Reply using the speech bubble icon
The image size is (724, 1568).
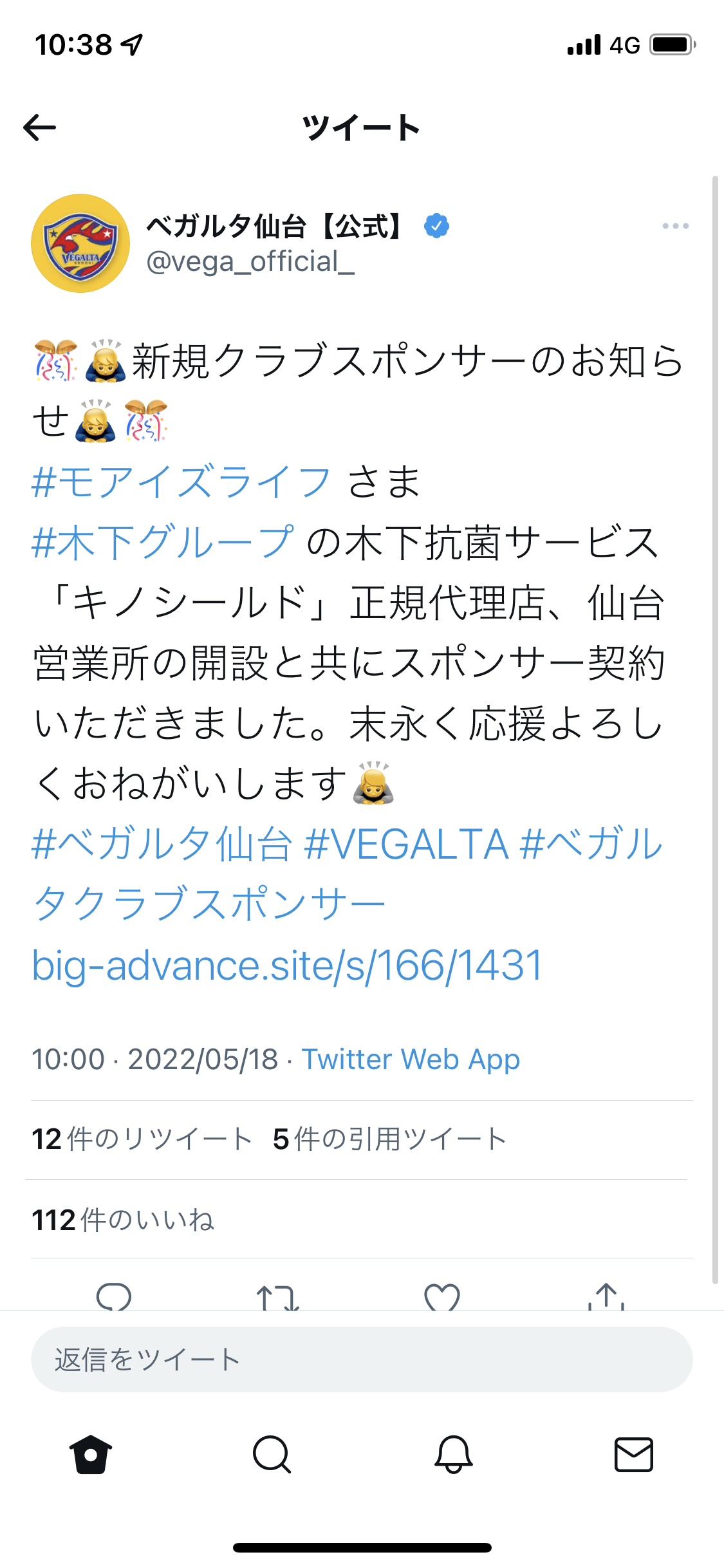(114, 1296)
